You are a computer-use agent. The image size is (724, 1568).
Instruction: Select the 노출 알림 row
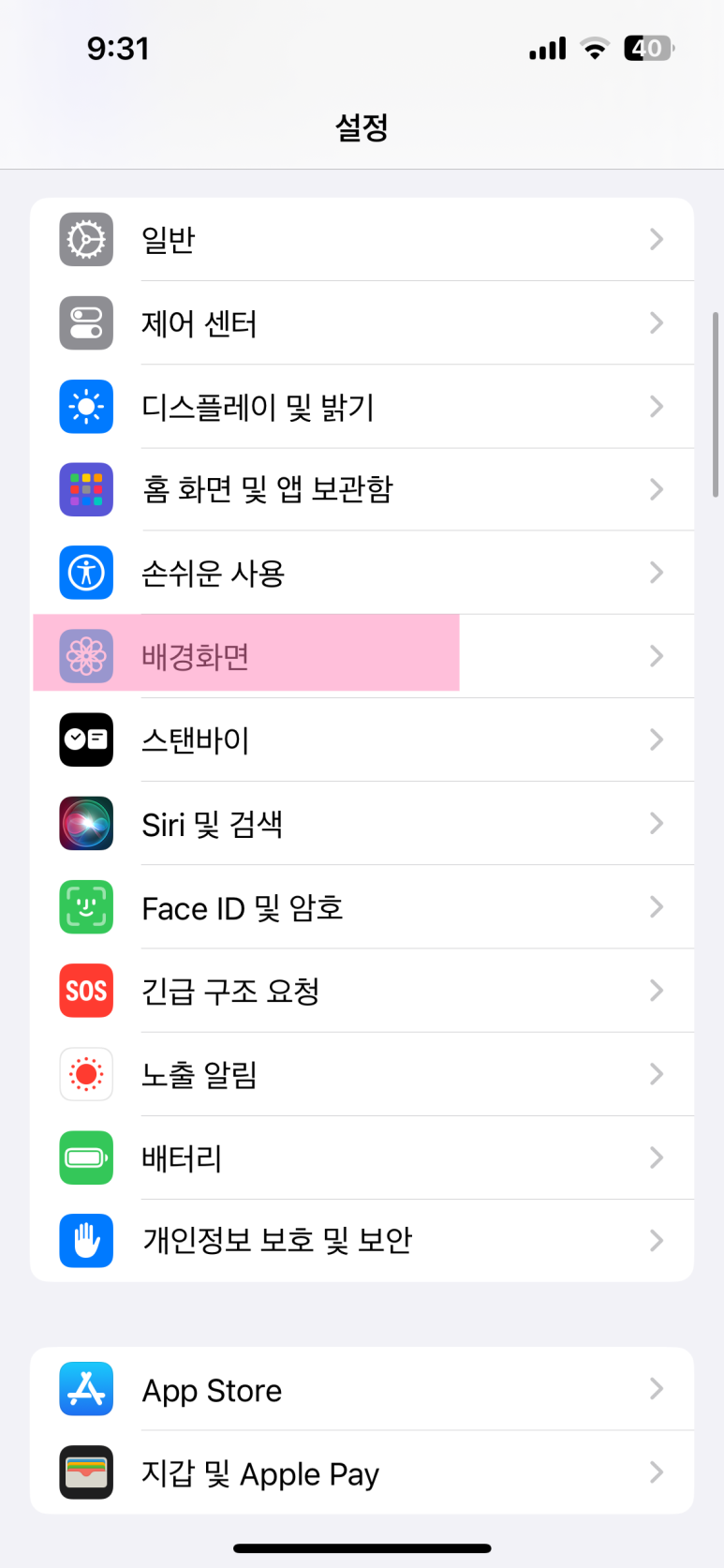(x=361, y=1074)
